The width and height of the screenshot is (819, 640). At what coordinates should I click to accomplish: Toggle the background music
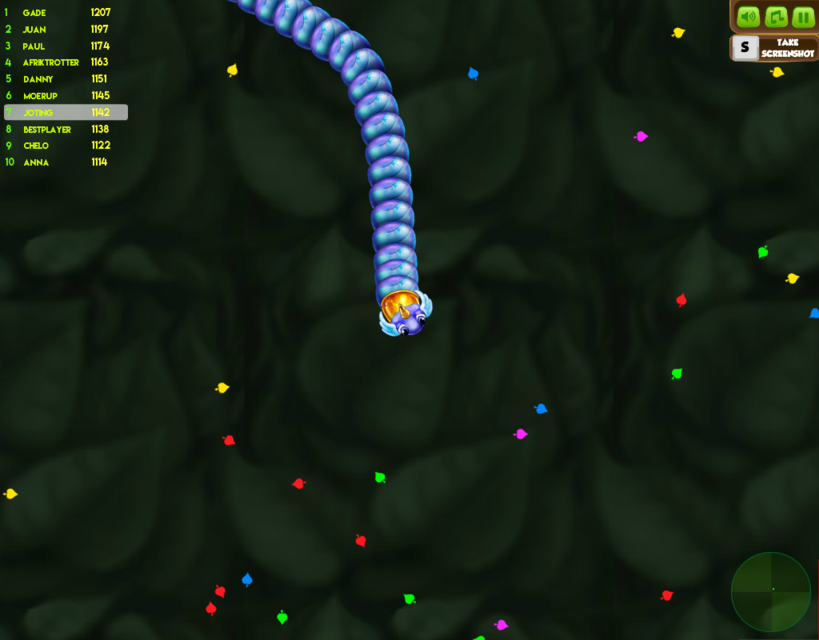tap(776, 16)
